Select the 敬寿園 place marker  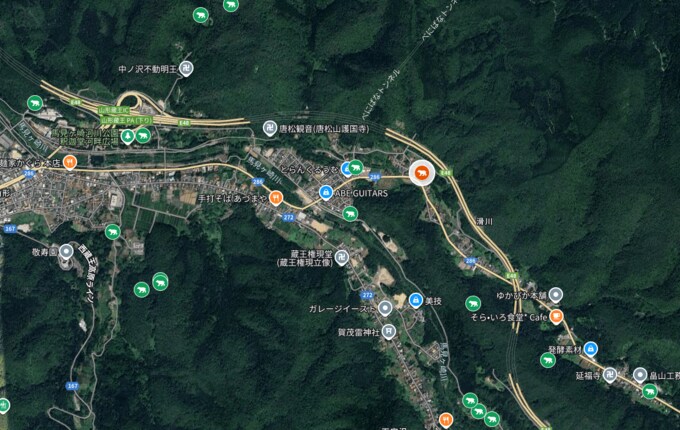(66, 251)
